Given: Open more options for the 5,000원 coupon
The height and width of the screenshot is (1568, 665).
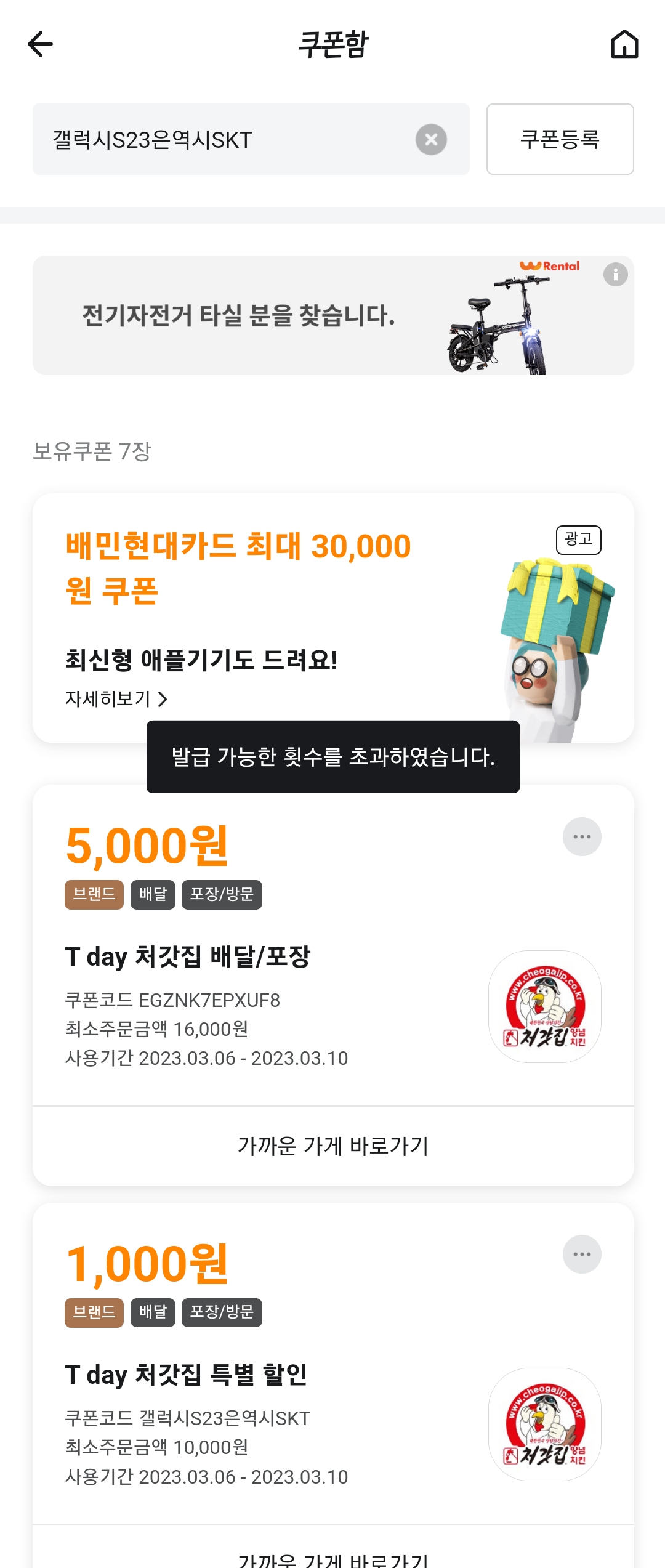Looking at the screenshot, I should point(582,836).
